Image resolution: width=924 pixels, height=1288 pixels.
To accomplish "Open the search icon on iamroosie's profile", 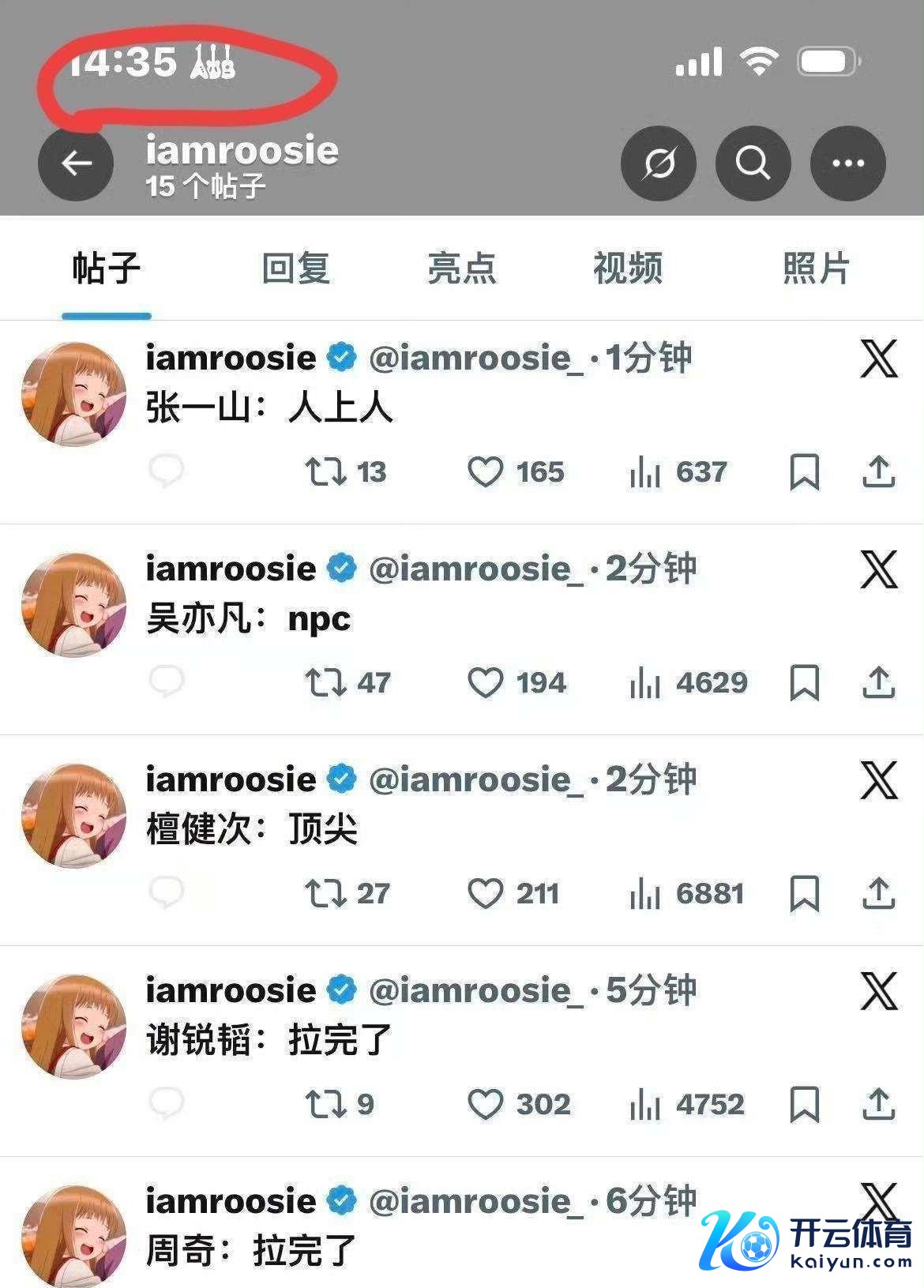I will coord(753,163).
